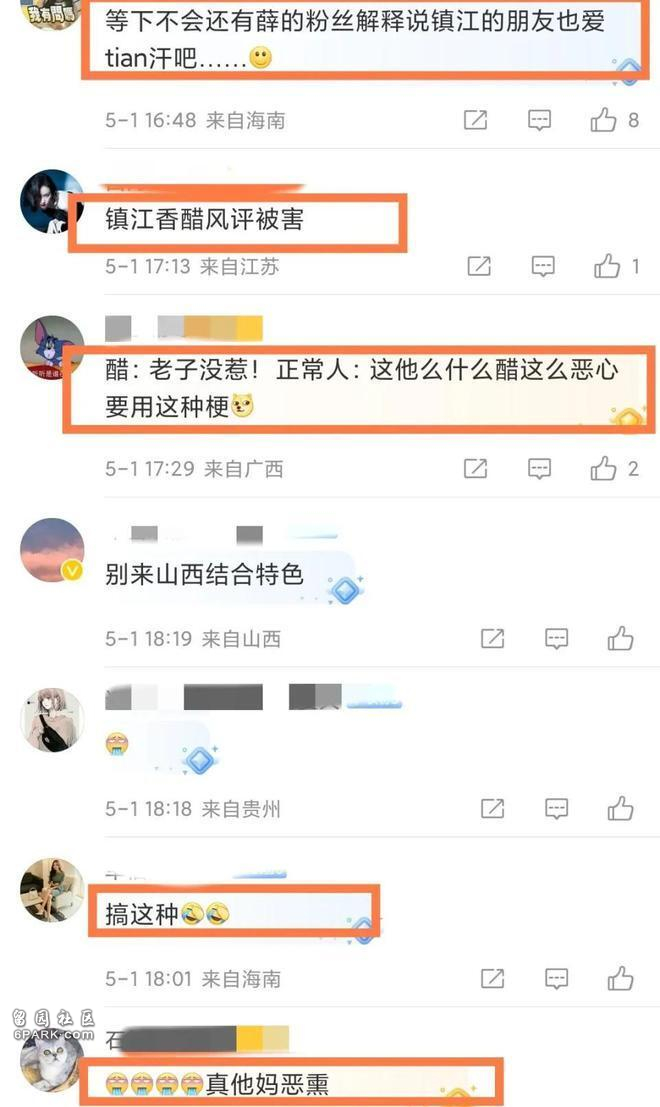Like the 镇江香醋风评被害 comment

[607, 267]
